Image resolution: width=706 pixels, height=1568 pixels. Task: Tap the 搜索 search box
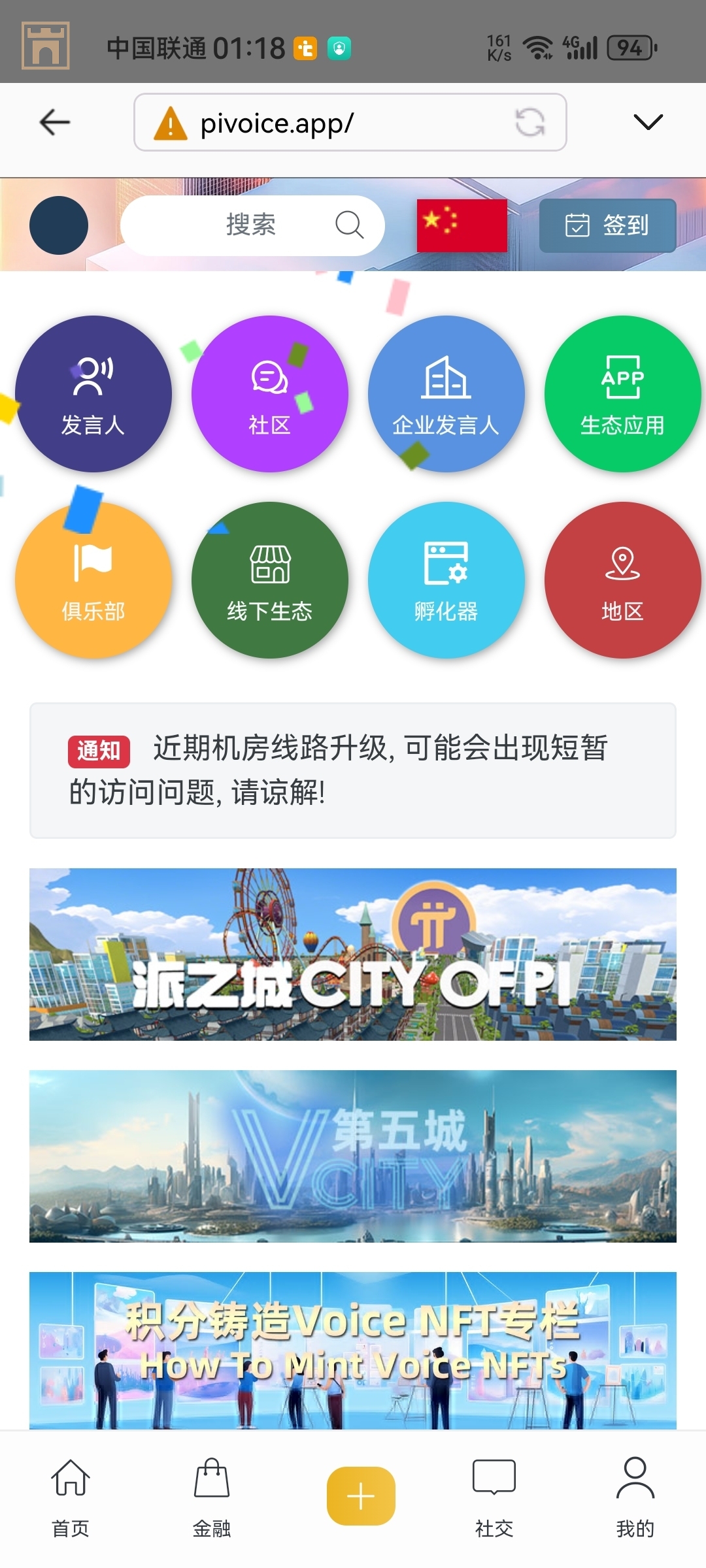click(x=252, y=225)
